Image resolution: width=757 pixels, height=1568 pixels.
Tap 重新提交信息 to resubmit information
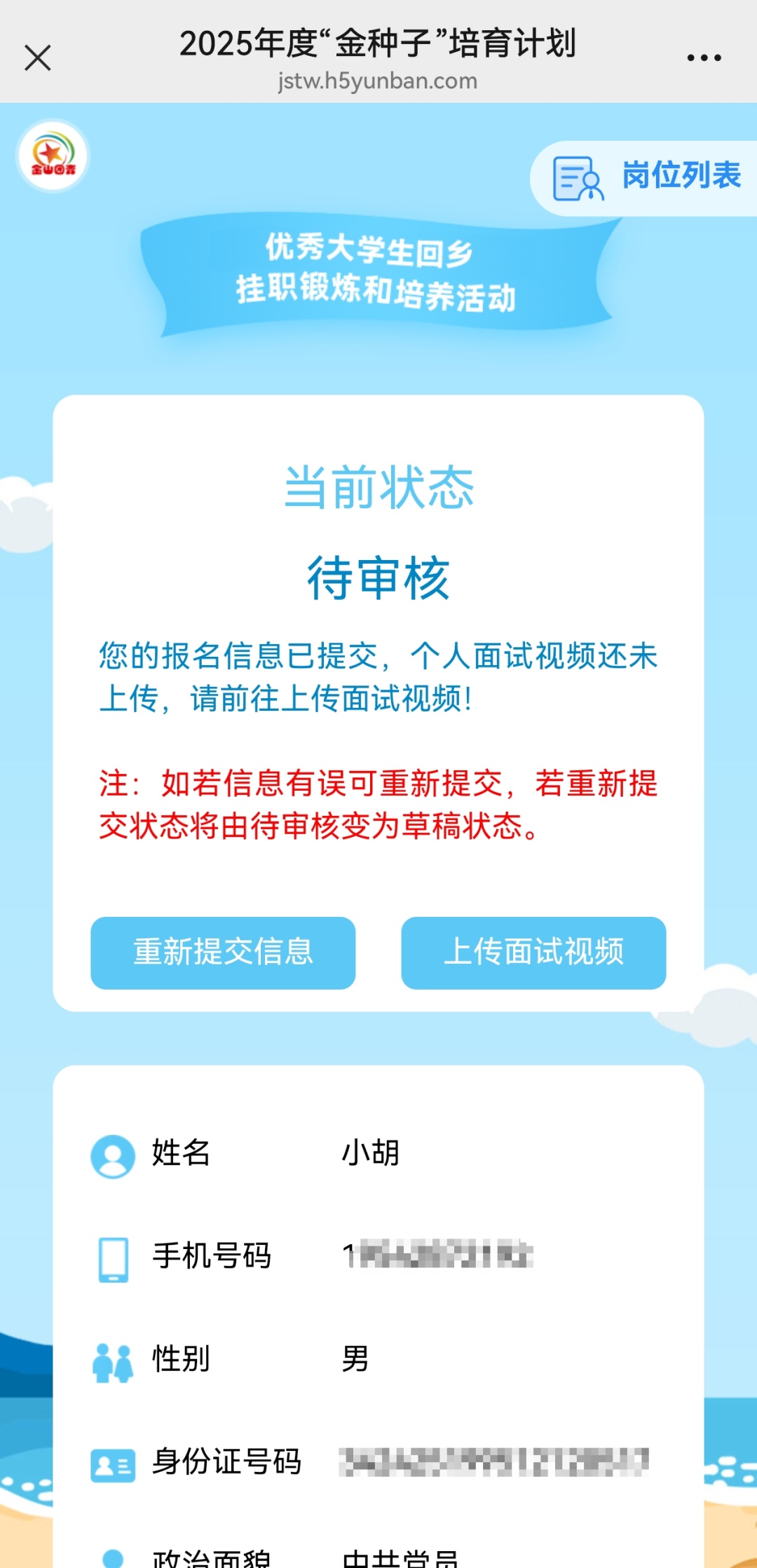223,953
